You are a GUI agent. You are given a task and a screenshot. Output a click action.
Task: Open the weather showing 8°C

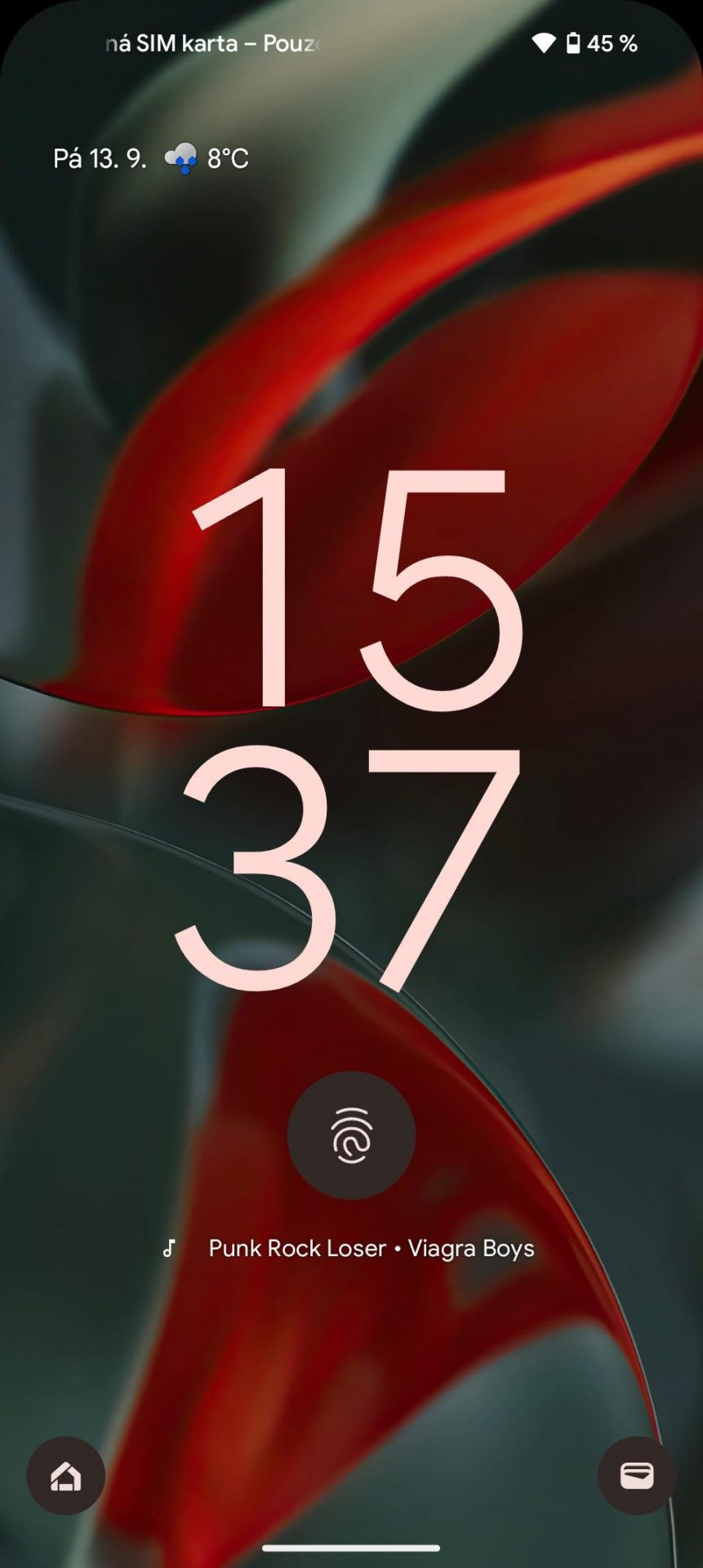point(207,158)
